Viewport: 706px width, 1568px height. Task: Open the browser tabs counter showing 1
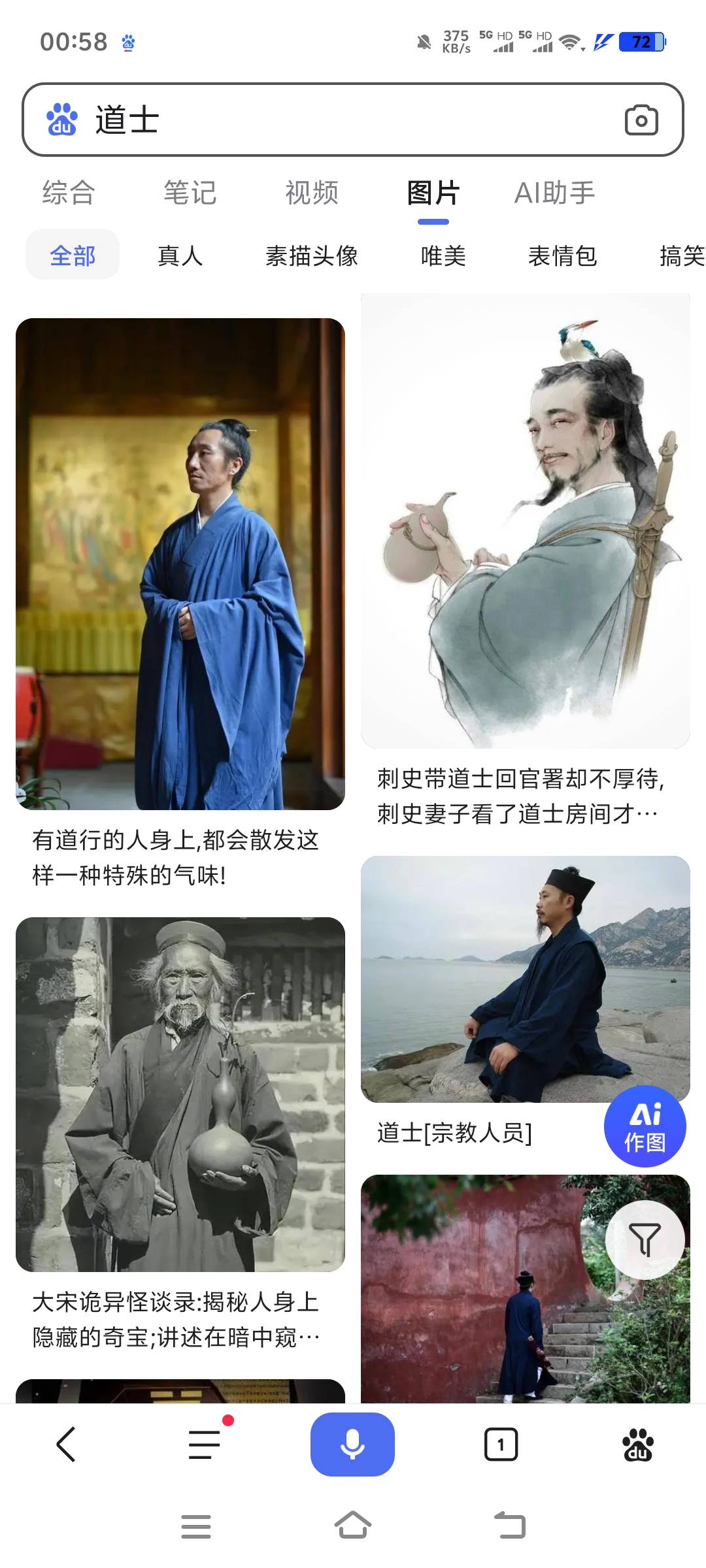[500, 1444]
